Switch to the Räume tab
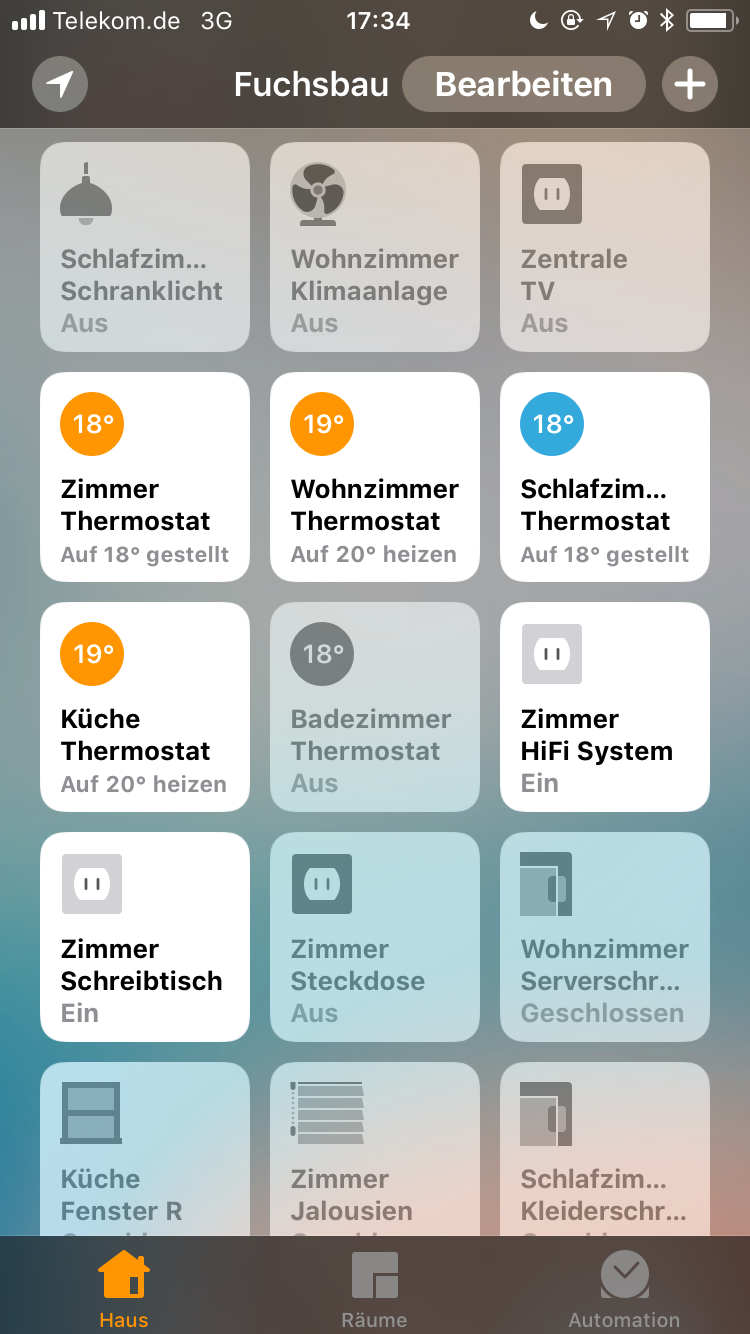The width and height of the screenshot is (750, 1334). click(x=375, y=1290)
